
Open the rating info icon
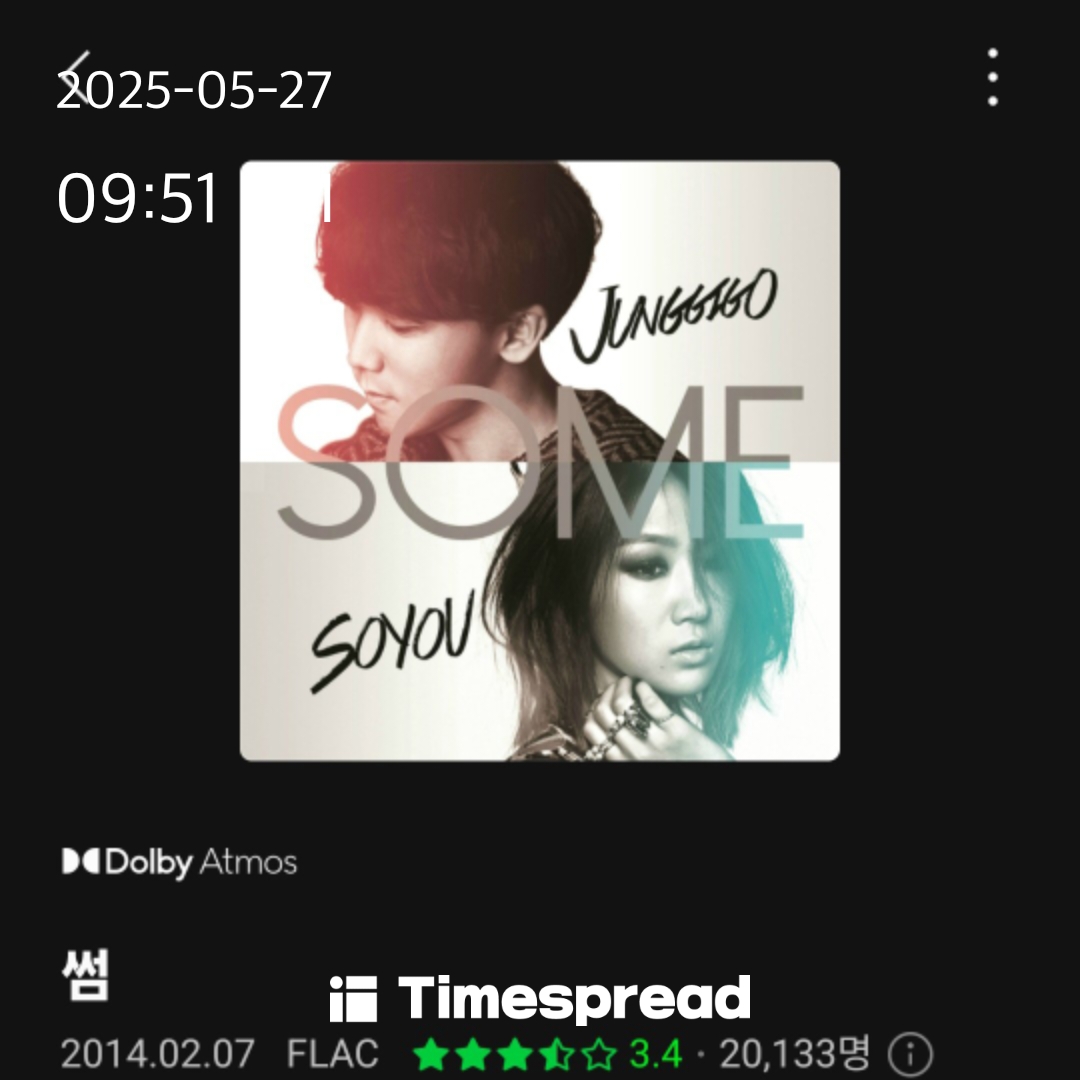click(910, 1054)
